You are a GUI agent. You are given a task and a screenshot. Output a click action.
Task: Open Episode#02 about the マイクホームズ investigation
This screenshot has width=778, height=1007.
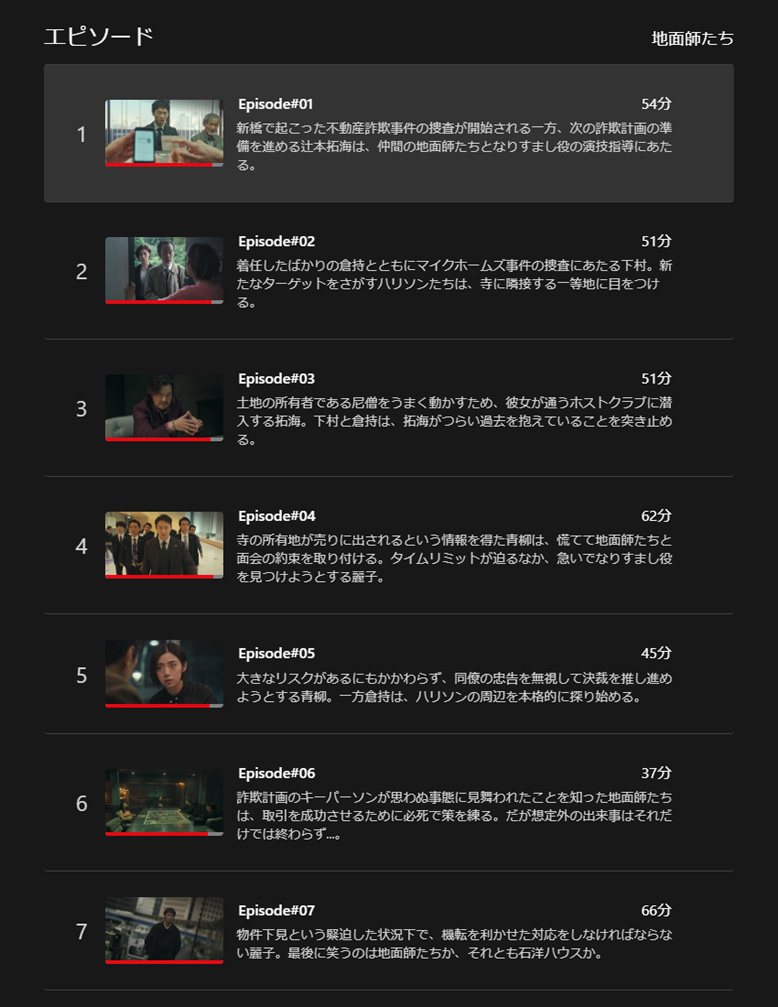(x=164, y=270)
